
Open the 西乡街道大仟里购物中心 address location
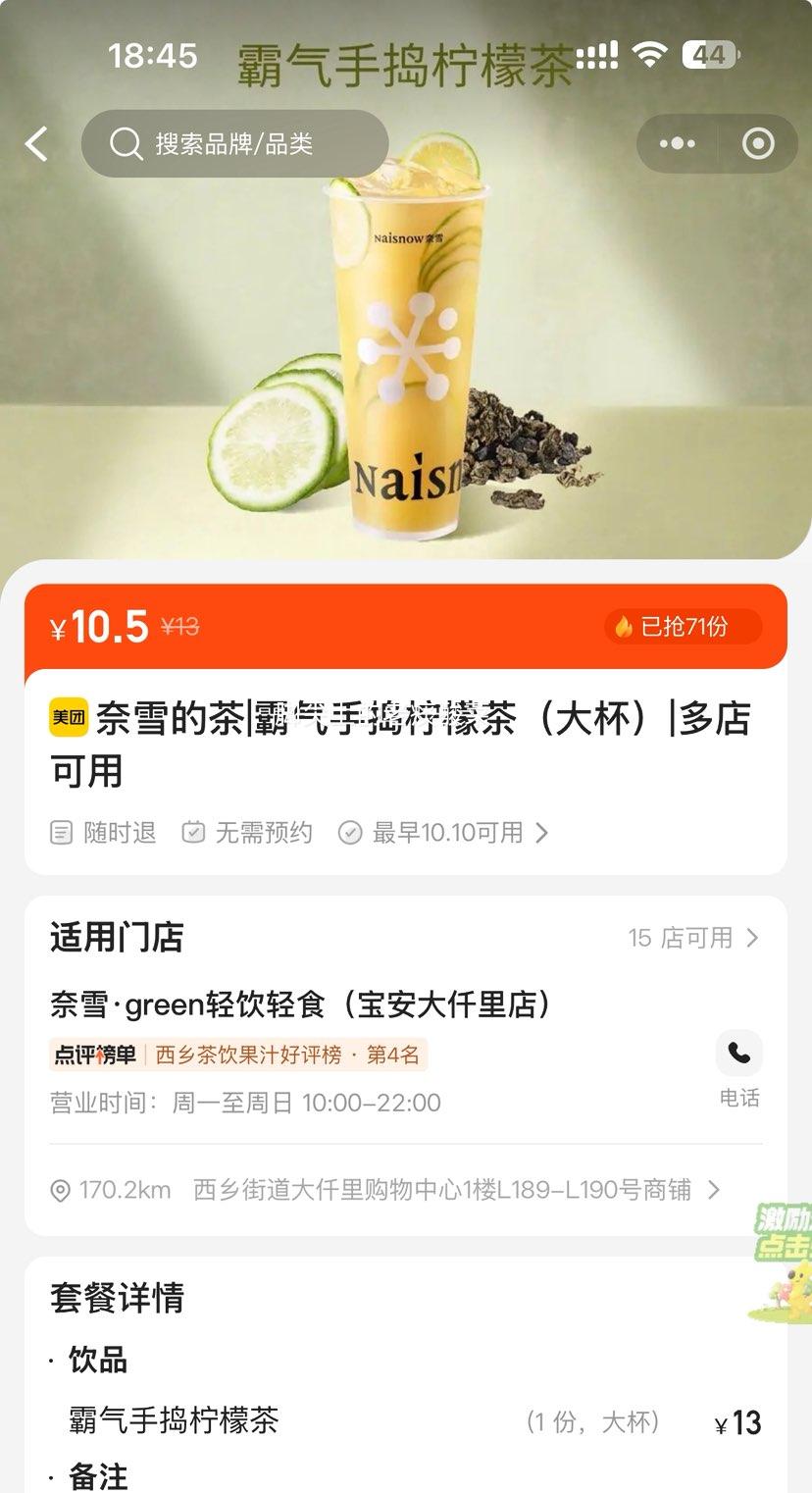[x=441, y=1190]
